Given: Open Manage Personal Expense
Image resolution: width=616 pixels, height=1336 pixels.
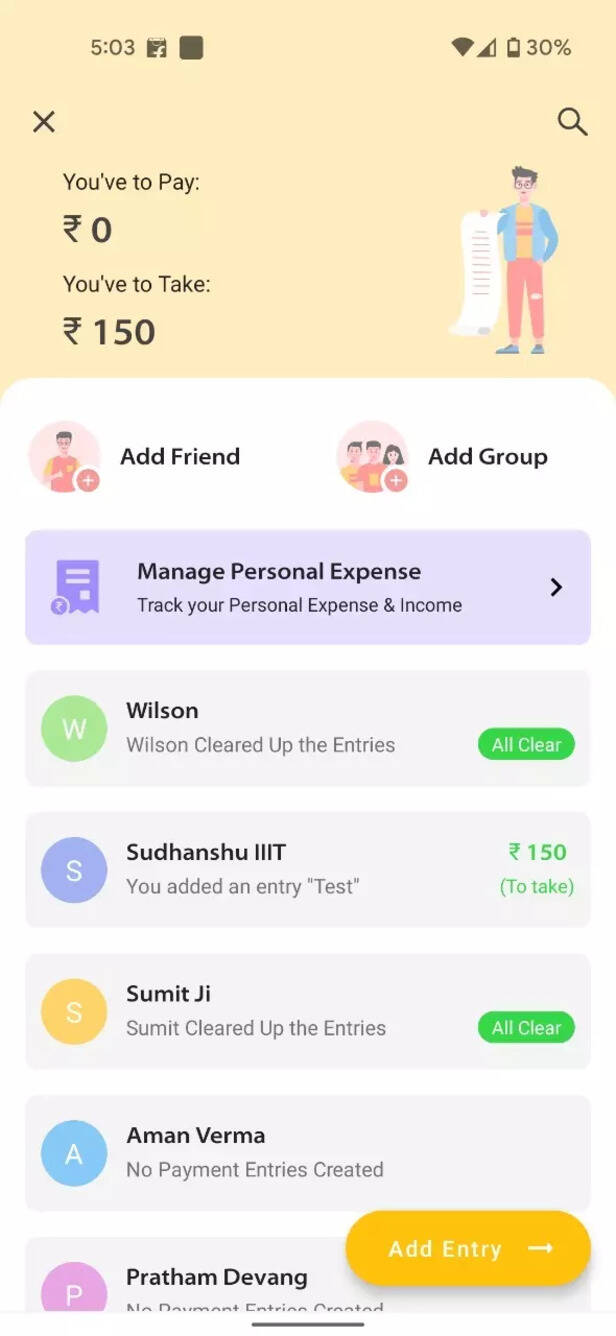Looking at the screenshot, I should coord(308,587).
